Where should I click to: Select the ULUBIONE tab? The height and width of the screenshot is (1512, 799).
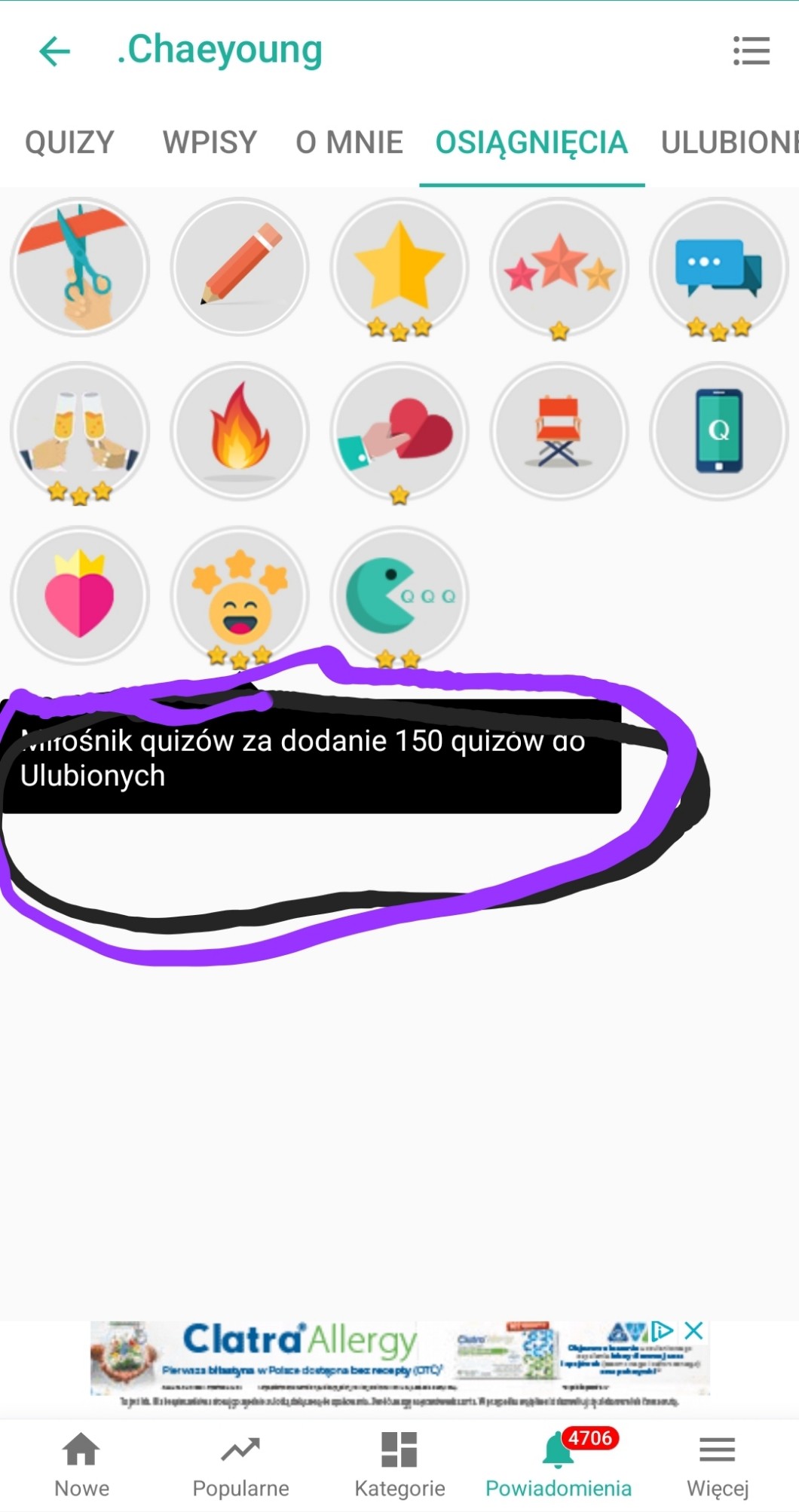[729, 142]
